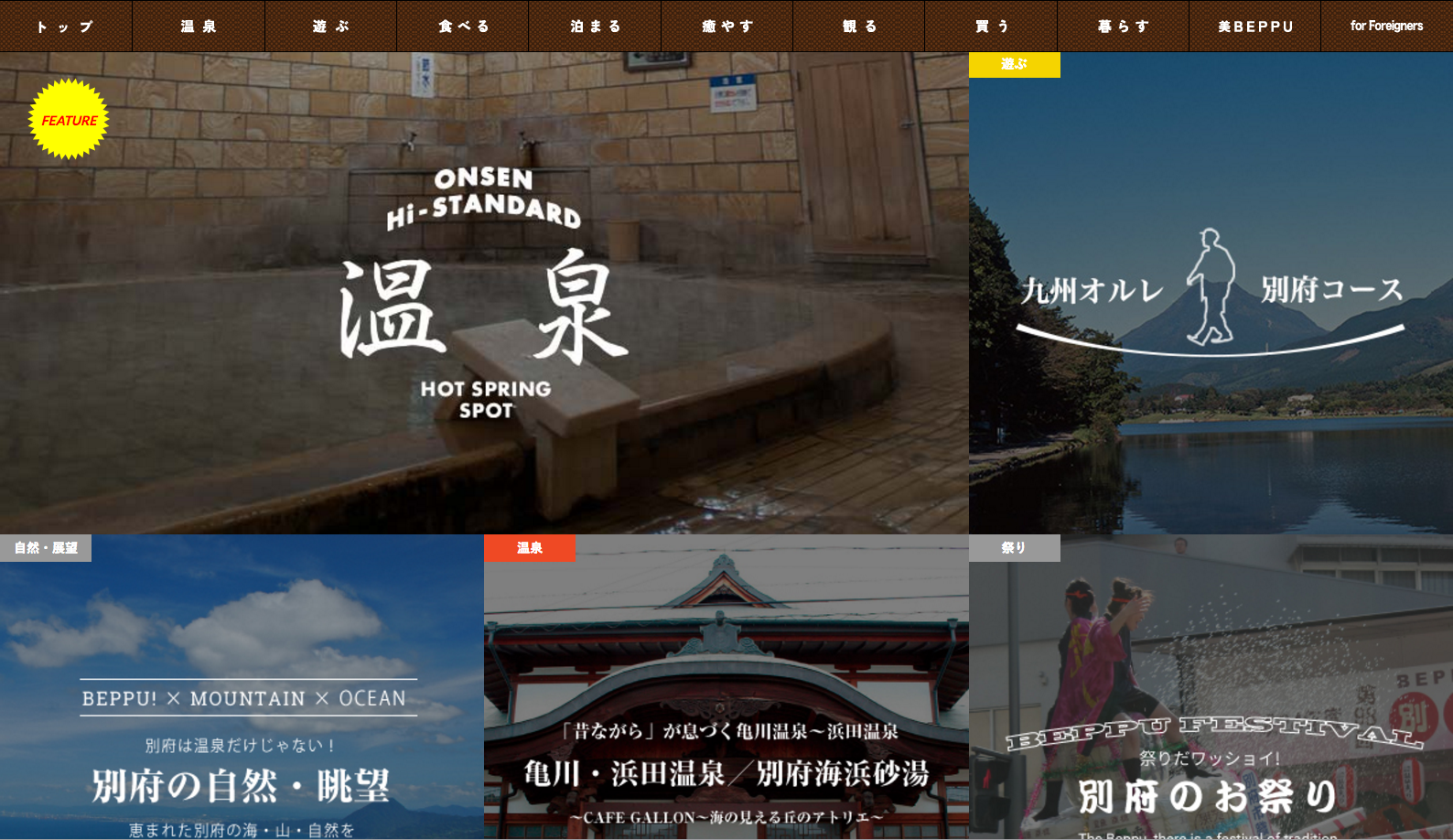Select 遊ぶ in the top navigation

pos(330,27)
